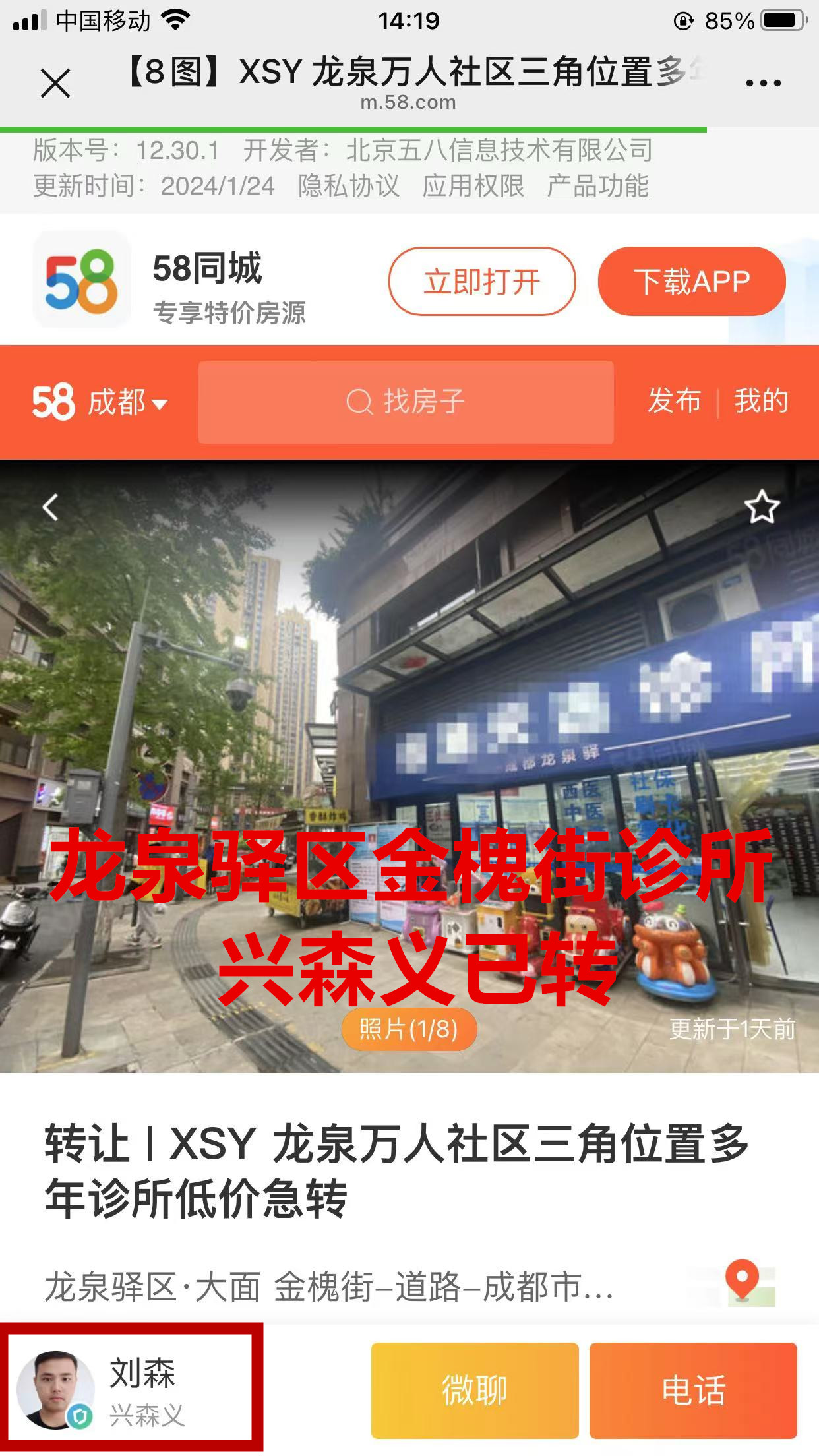Open the 应用权限 link
Image resolution: width=819 pixels, height=1456 pixels.
(473, 186)
